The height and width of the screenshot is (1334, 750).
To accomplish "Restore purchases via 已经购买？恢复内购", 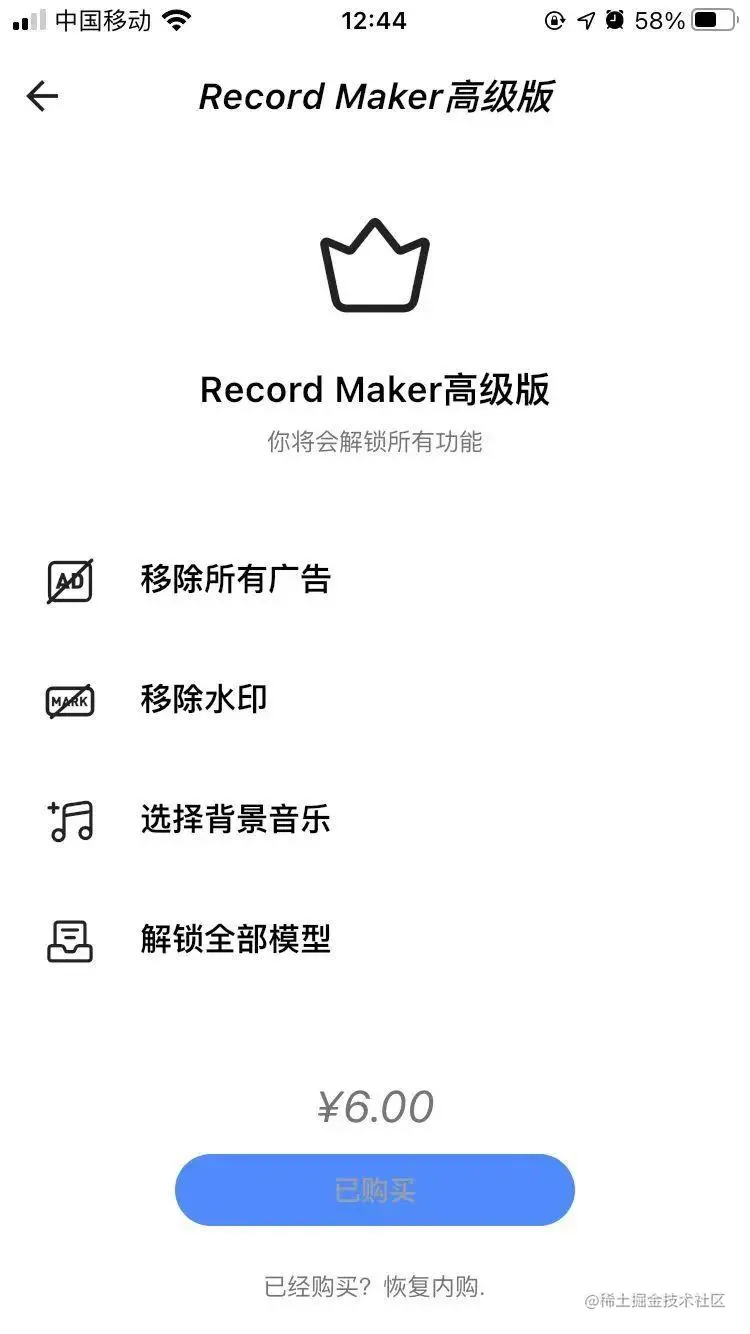I will point(375,1287).
